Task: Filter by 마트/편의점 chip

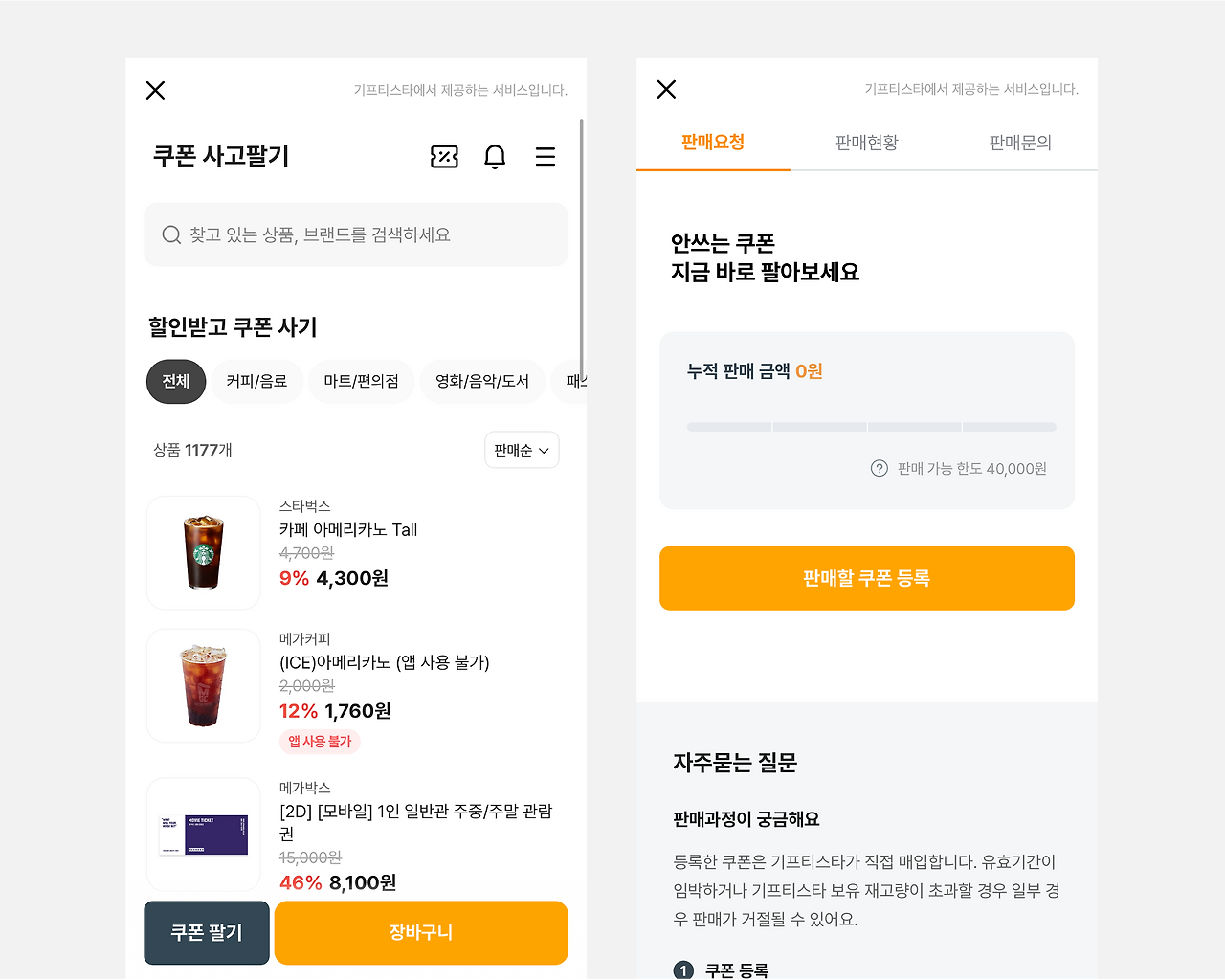Action: point(361,381)
